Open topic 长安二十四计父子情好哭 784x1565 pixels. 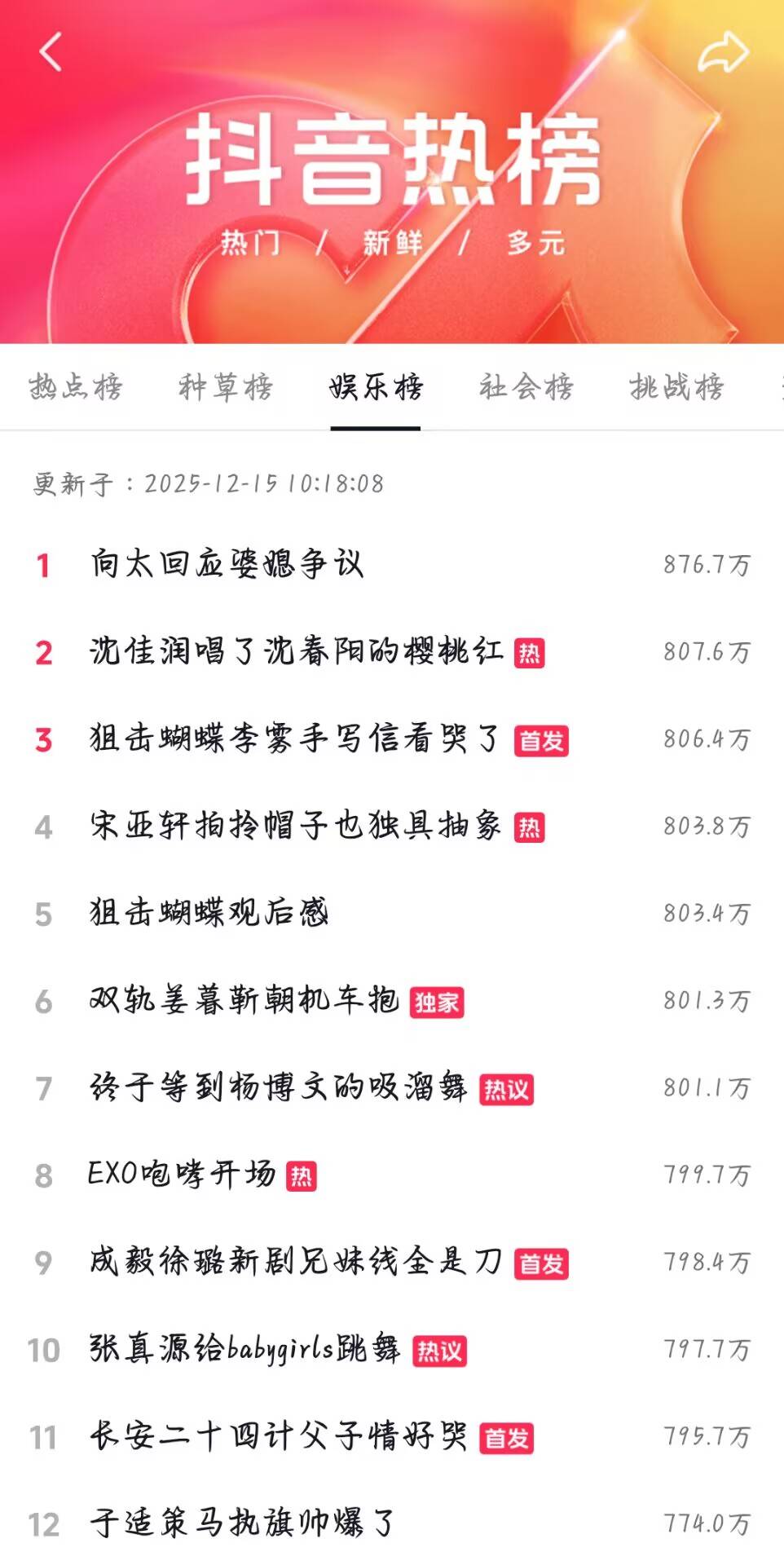[x=278, y=1436]
